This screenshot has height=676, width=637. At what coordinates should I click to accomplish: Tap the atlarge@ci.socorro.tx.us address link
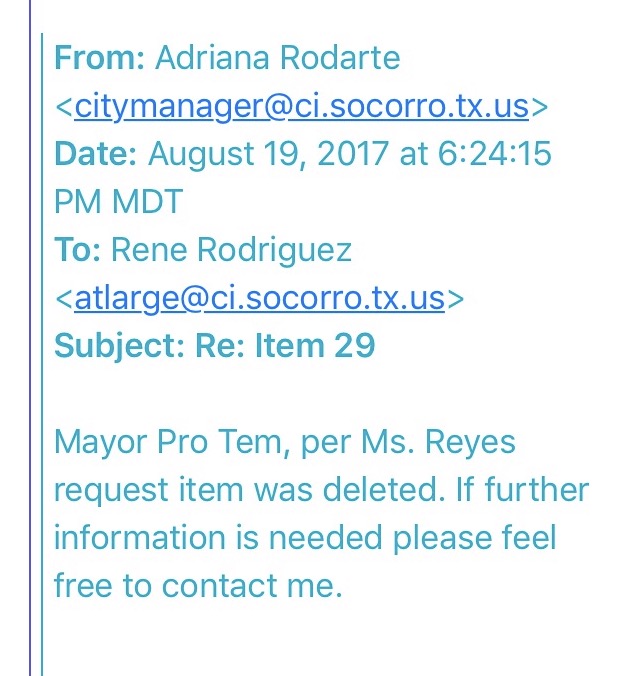tap(259, 297)
